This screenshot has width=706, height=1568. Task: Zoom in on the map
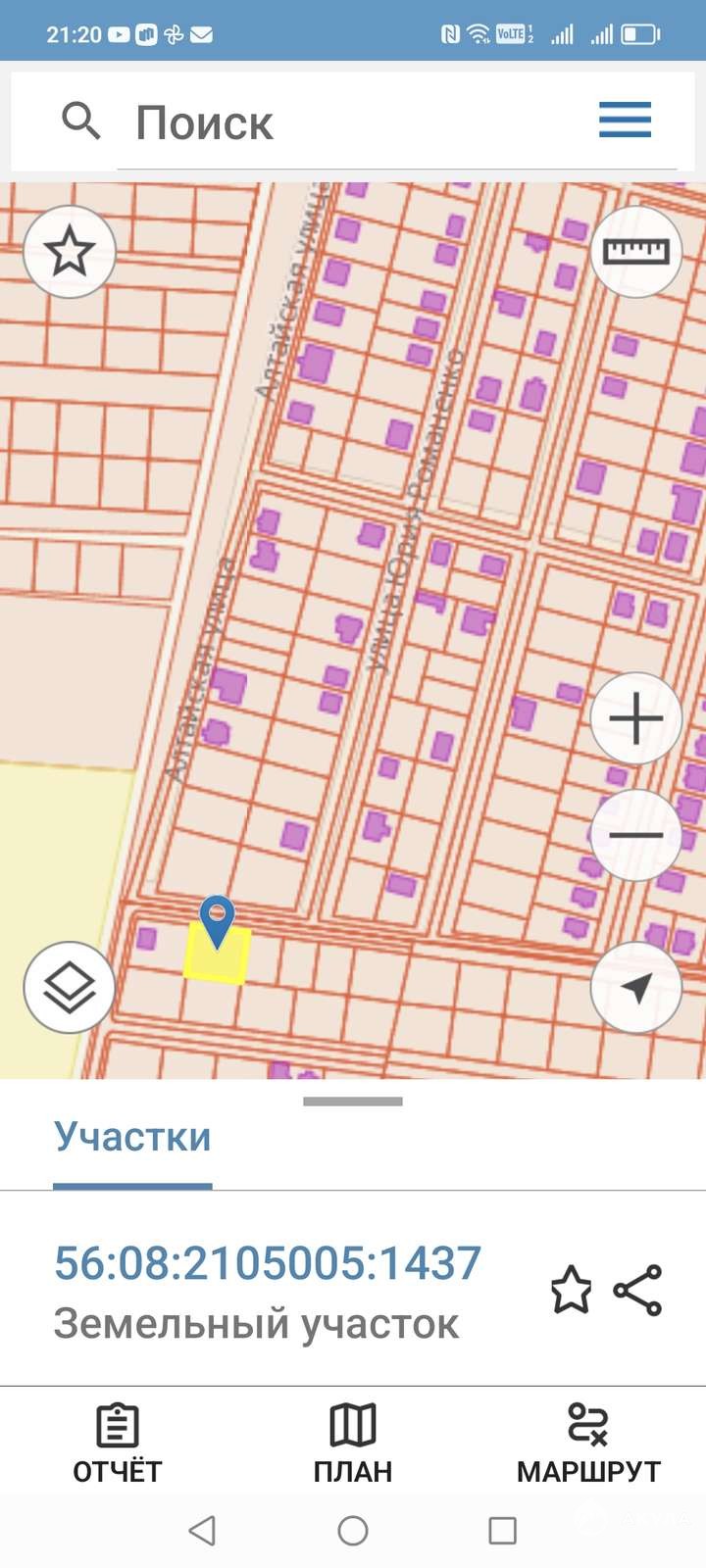click(x=636, y=719)
